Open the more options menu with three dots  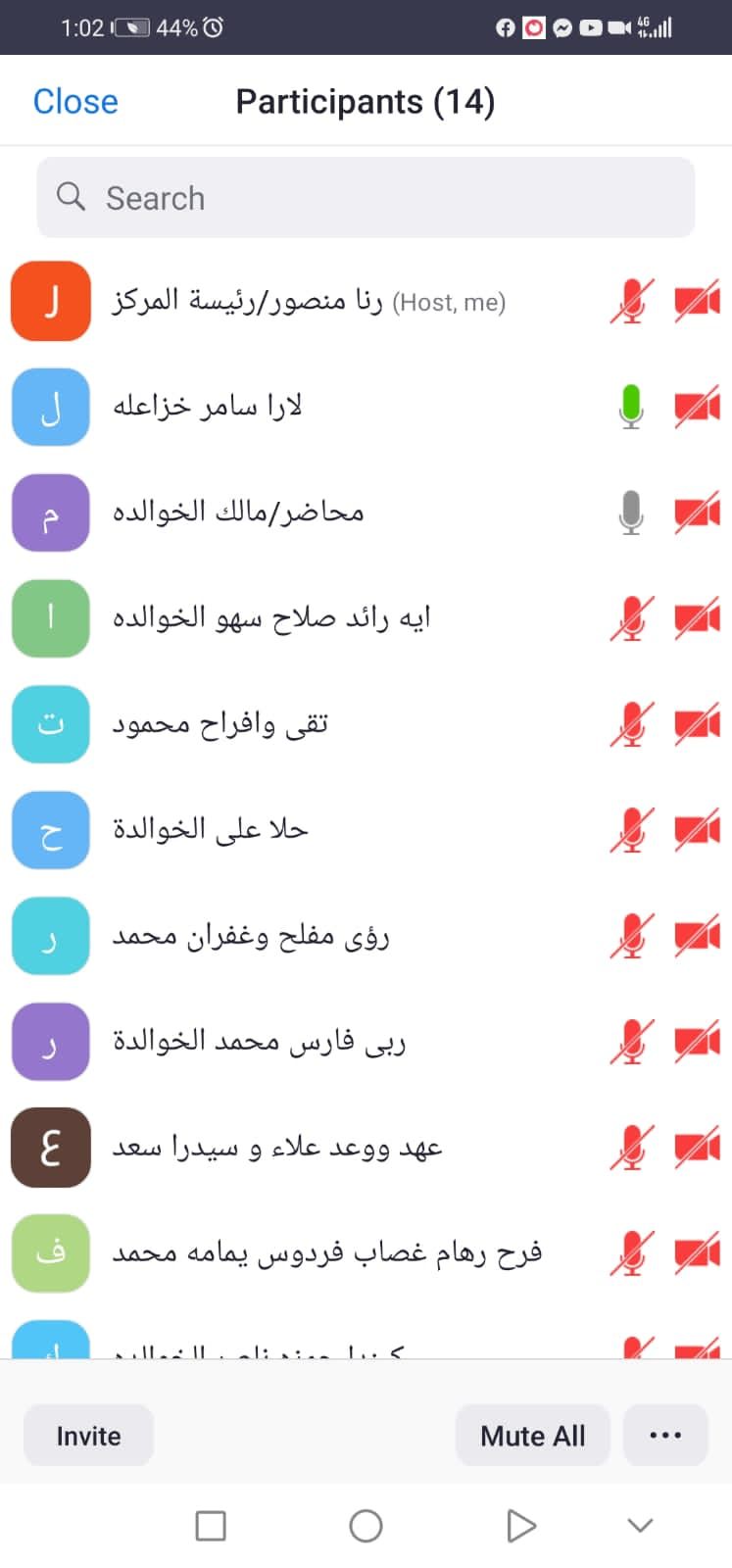(664, 1435)
